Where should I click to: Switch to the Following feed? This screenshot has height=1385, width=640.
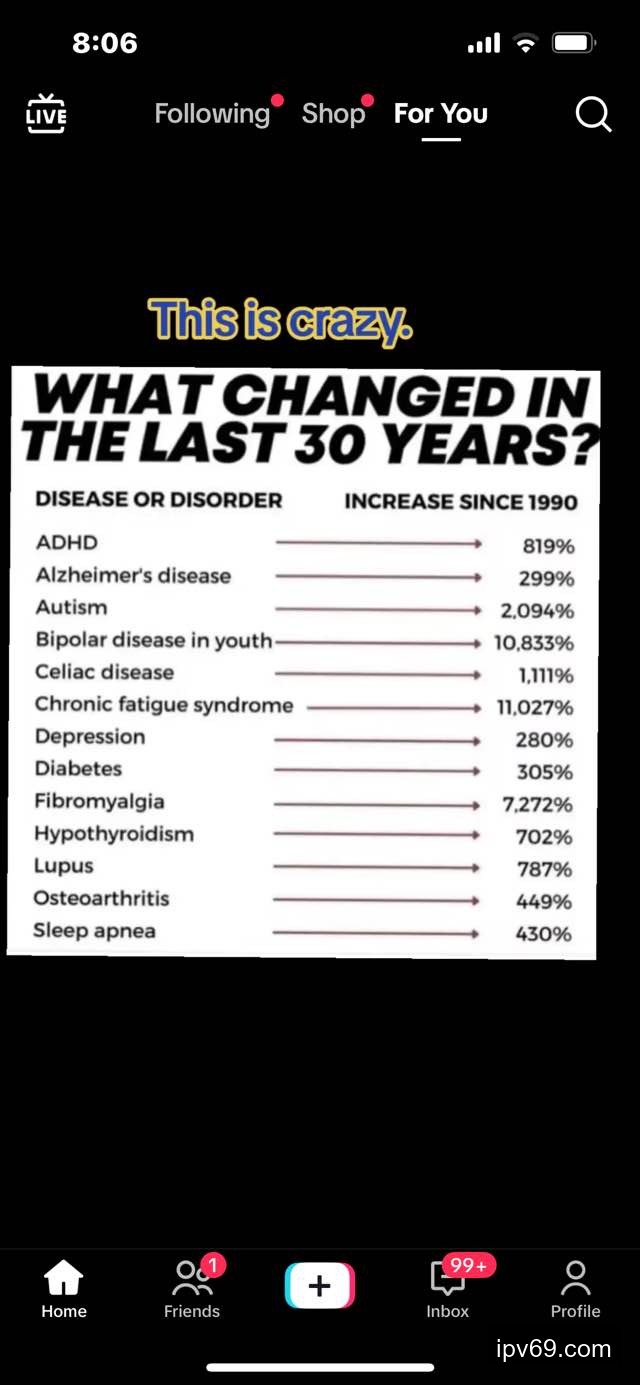coord(212,114)
